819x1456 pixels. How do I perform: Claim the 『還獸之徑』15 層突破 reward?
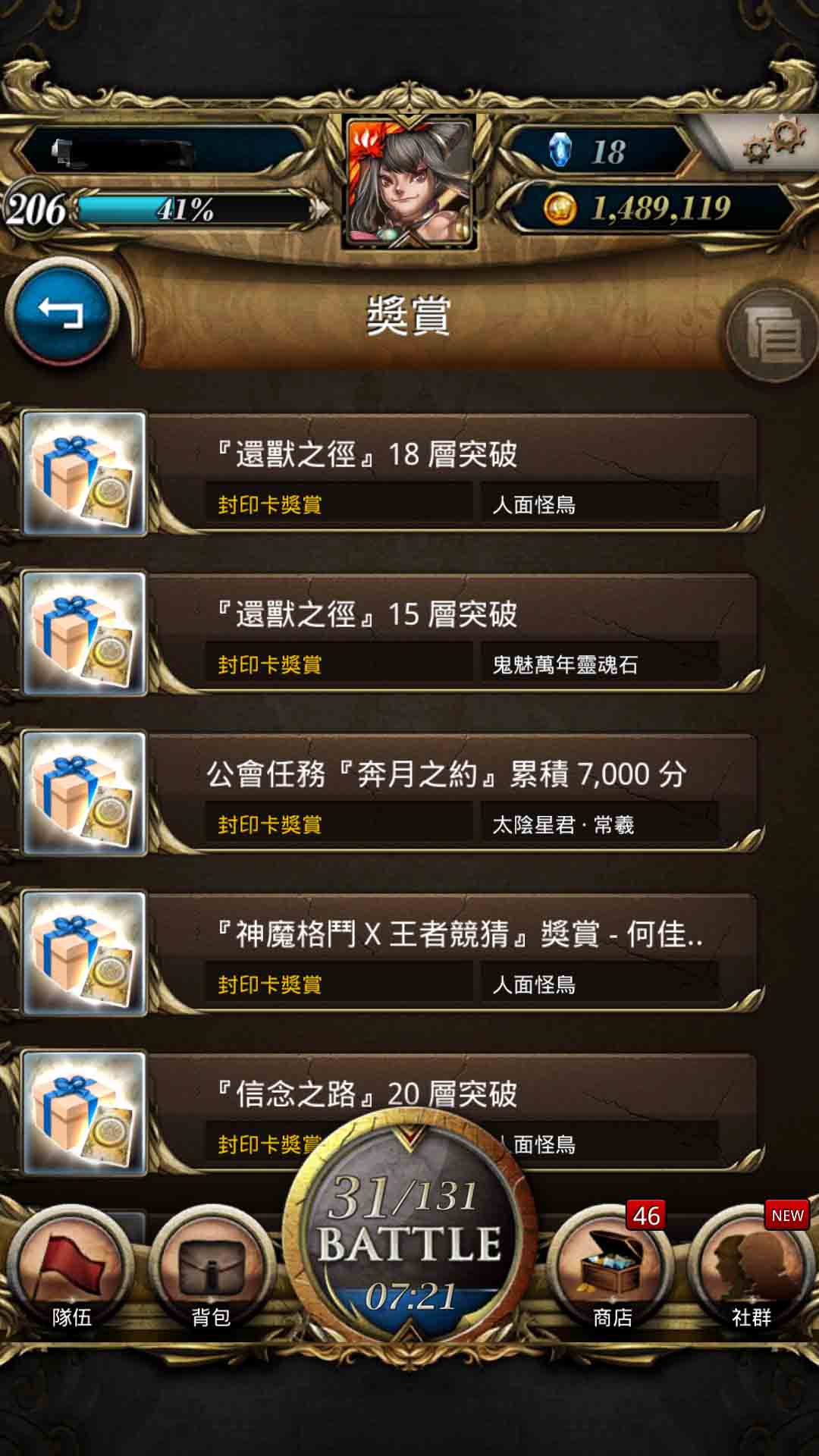(455, 635)
